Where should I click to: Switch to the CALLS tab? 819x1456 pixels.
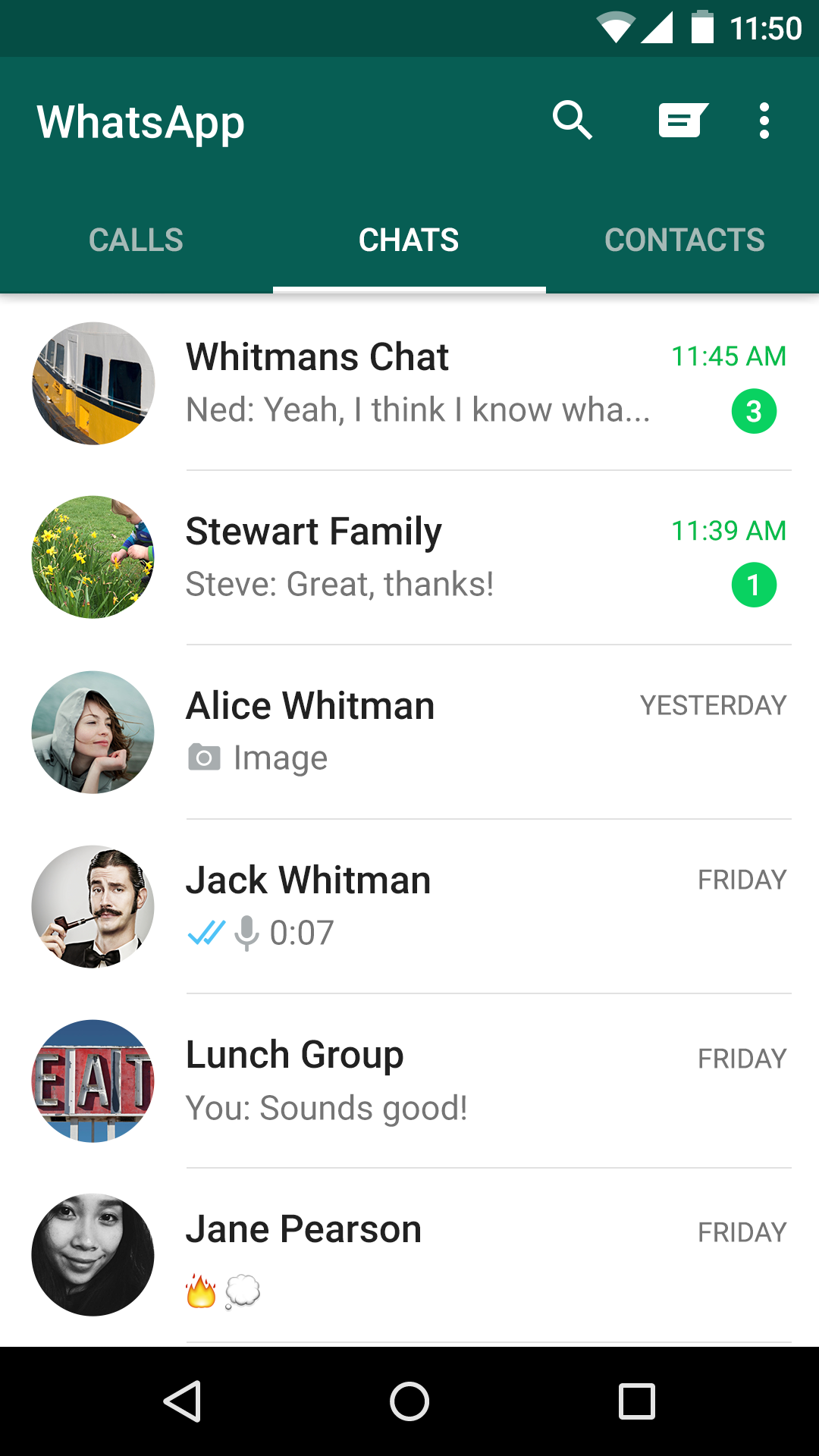pos(135,240)
